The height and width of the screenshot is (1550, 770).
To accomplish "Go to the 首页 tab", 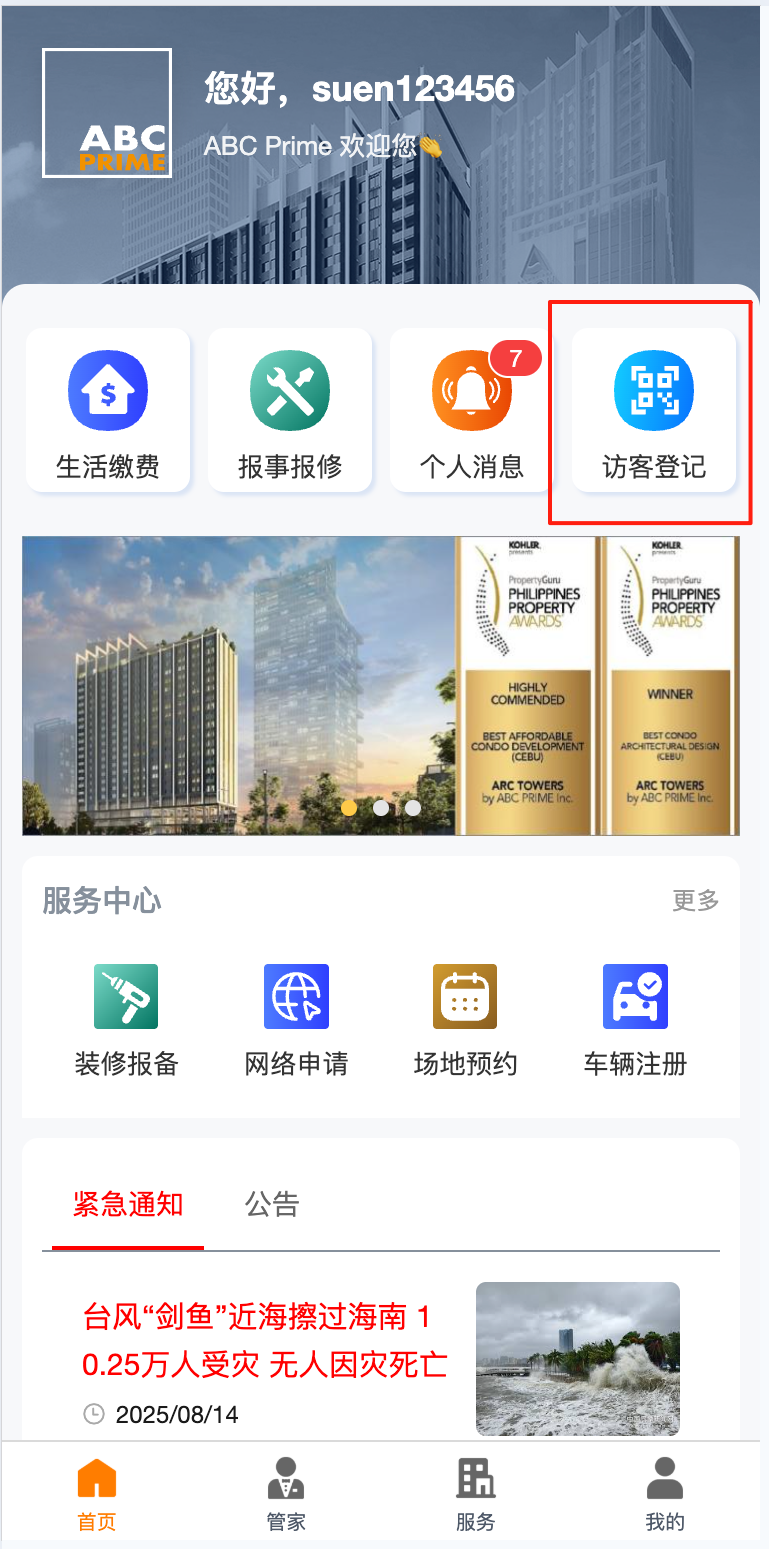I will coord(97,1494).
